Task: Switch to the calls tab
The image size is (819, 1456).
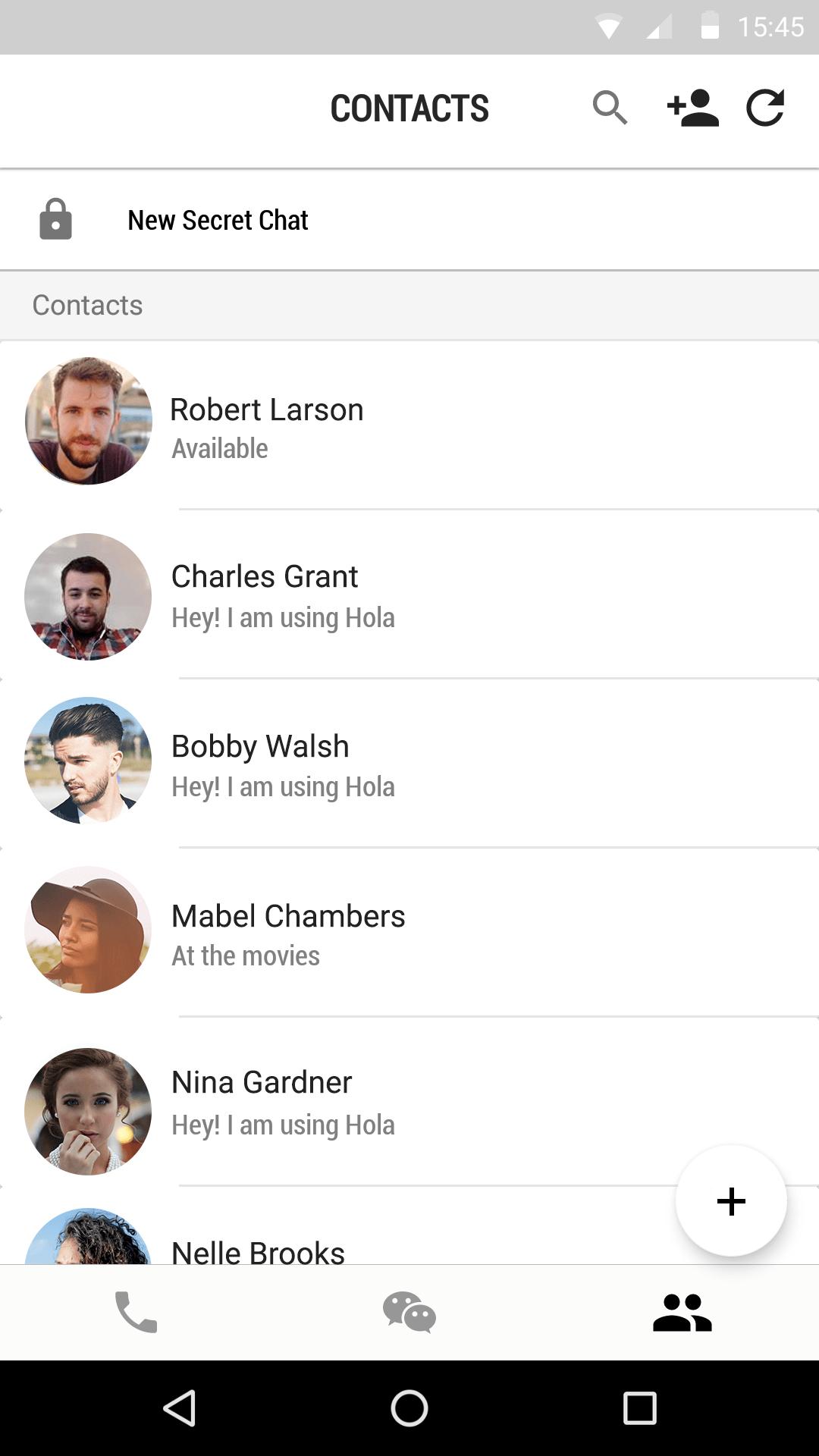Action: click(136, 1313)
